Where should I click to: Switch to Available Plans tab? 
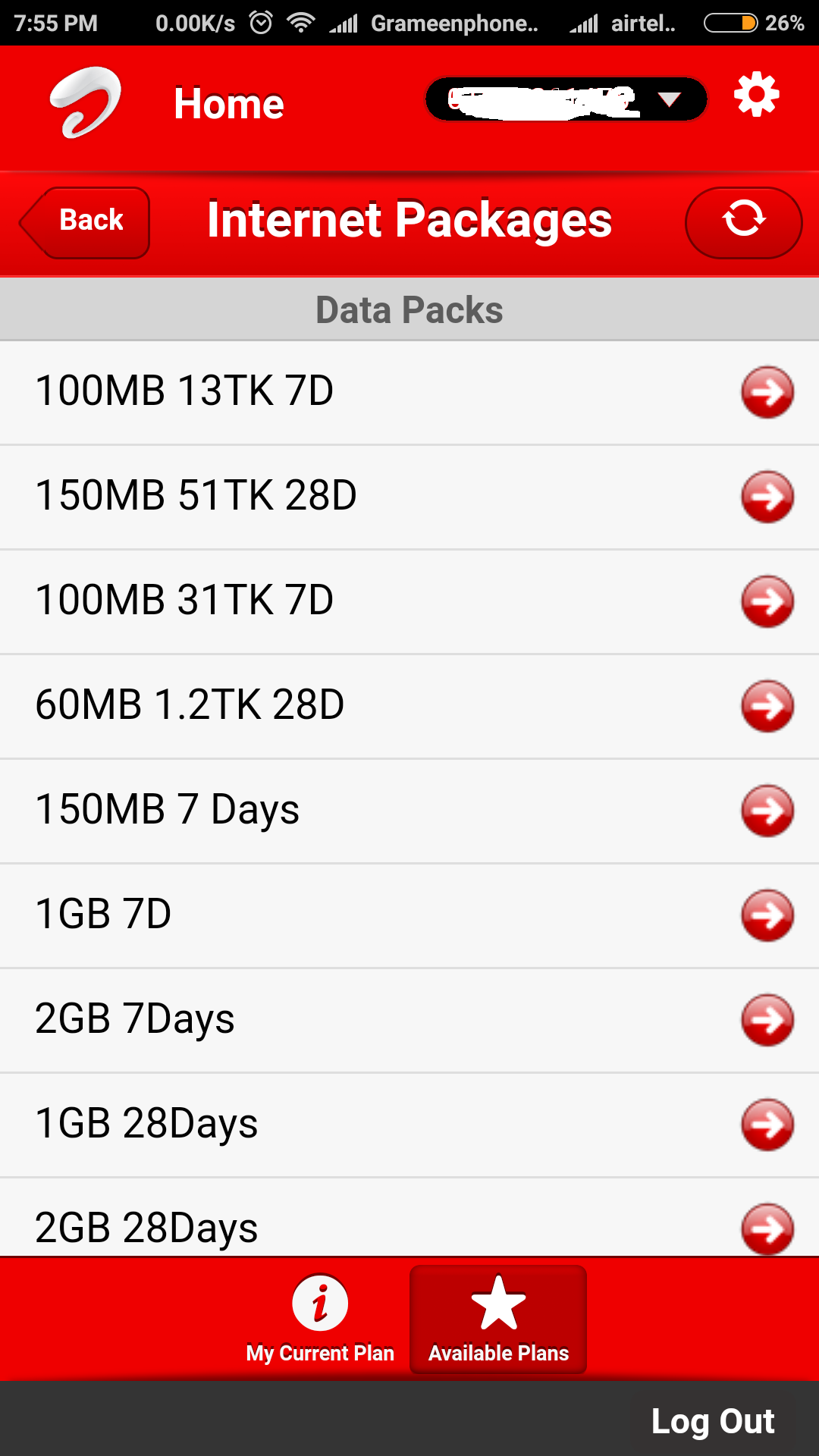point(498,1319)
